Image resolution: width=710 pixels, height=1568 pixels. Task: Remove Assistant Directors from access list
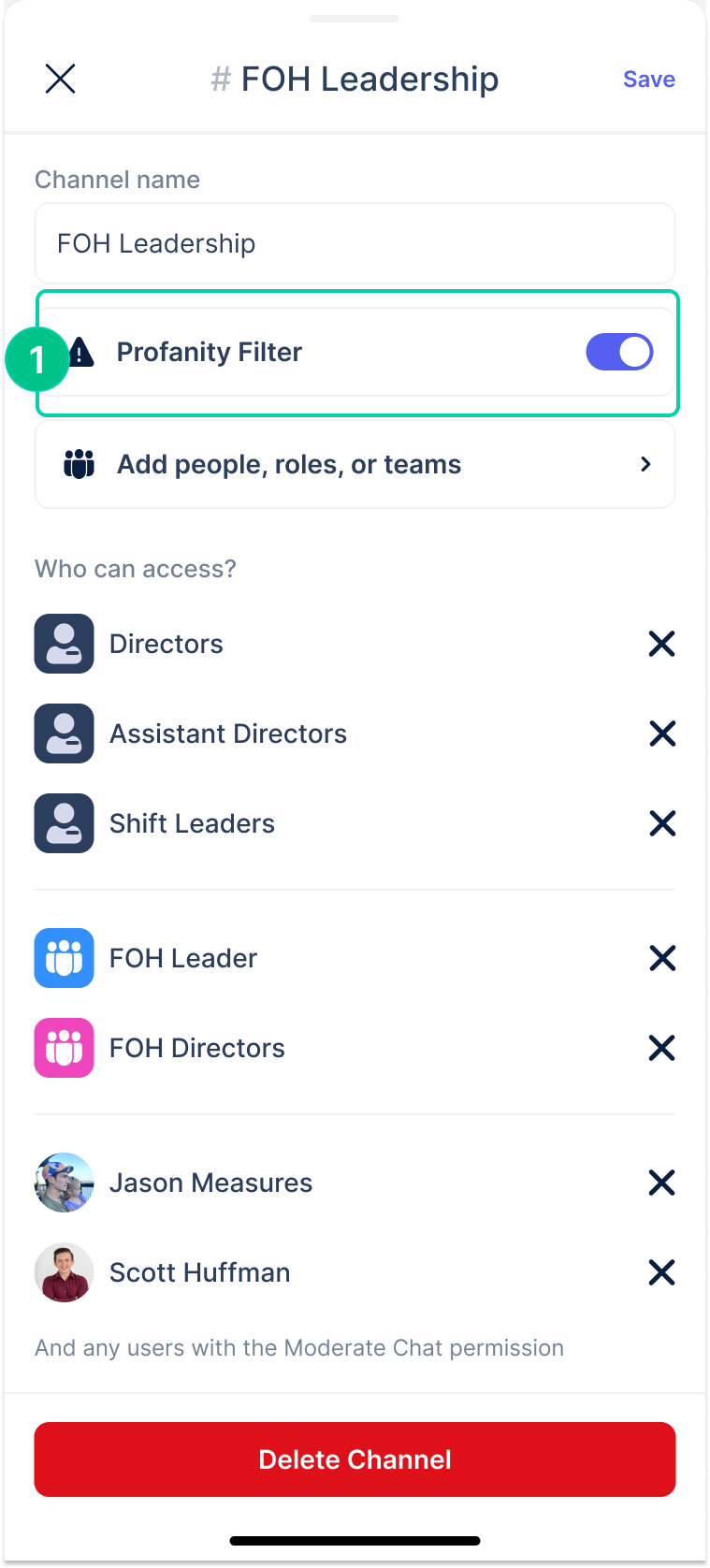click(661, 733)
